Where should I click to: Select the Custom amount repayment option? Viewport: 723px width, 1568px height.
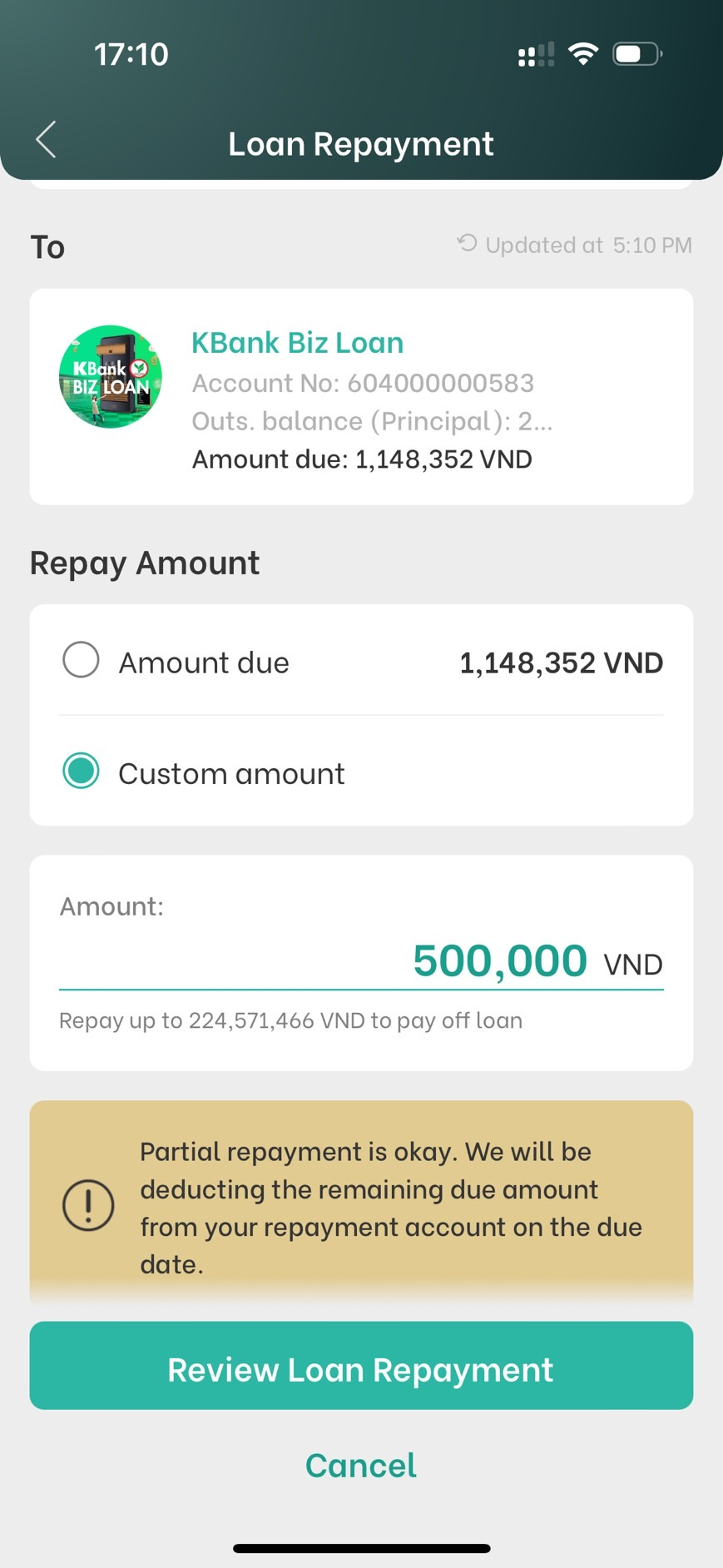tap(81, 772)
